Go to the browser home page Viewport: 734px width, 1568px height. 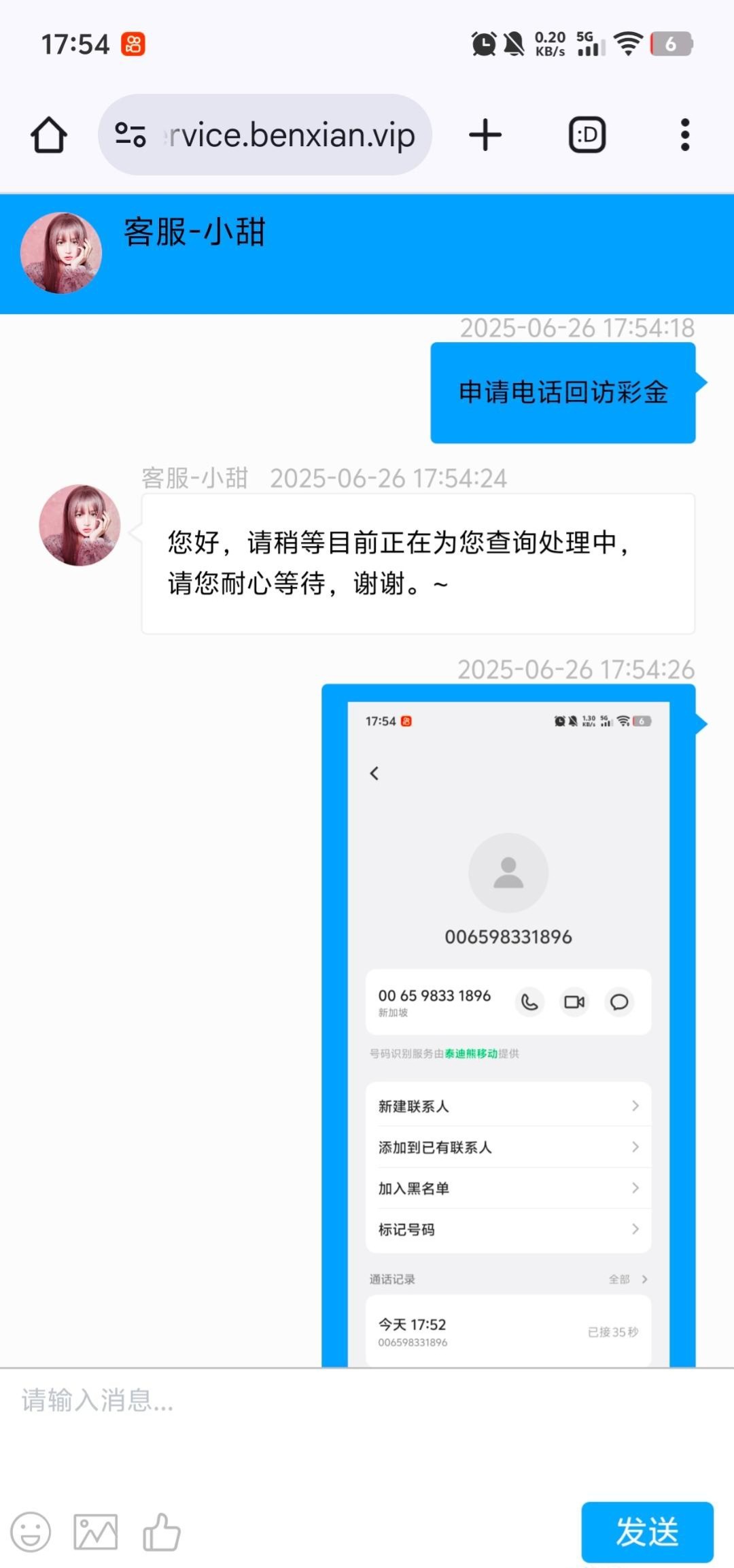(49, 135)
